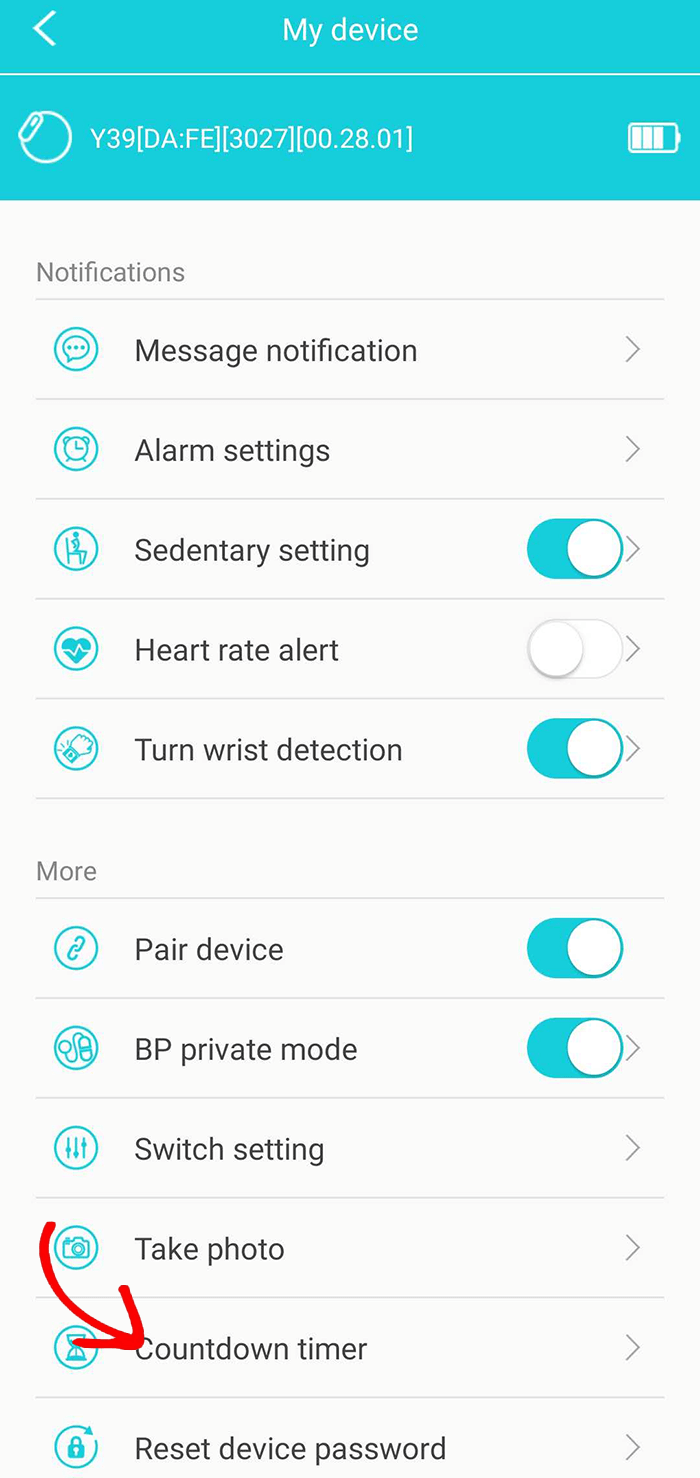The image size is (700, 1478).
Task: Go back from My device
Action: pyautogui.click(x=45, y=29)
